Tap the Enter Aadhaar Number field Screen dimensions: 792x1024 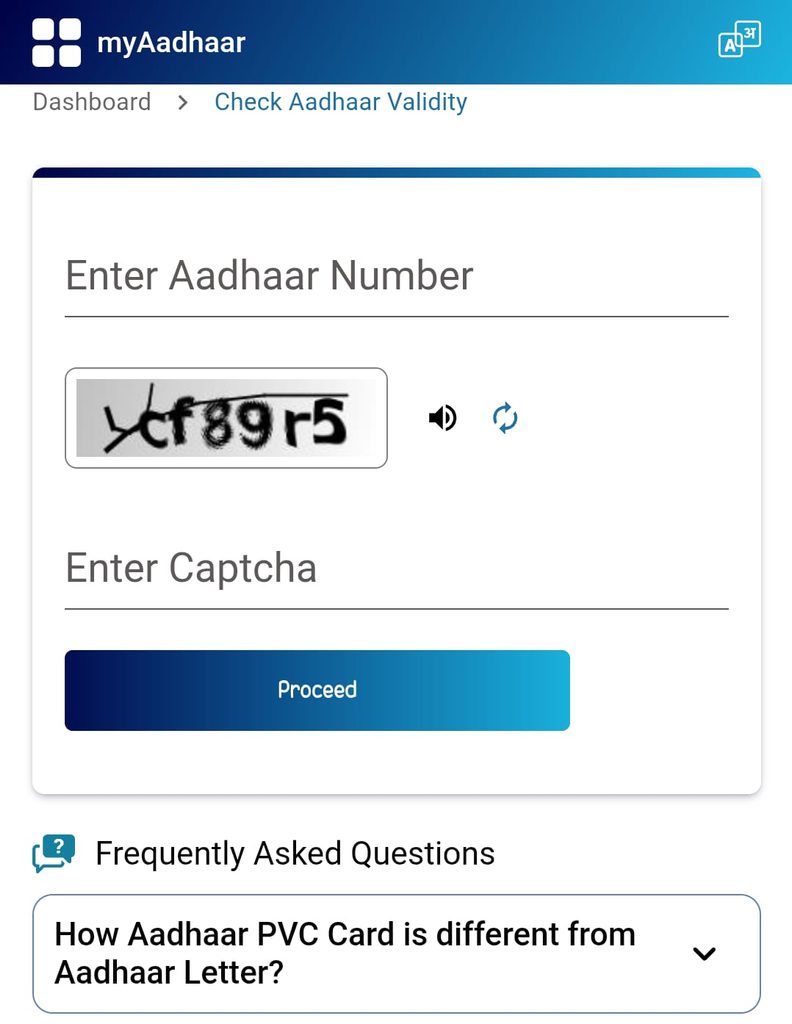396,277
